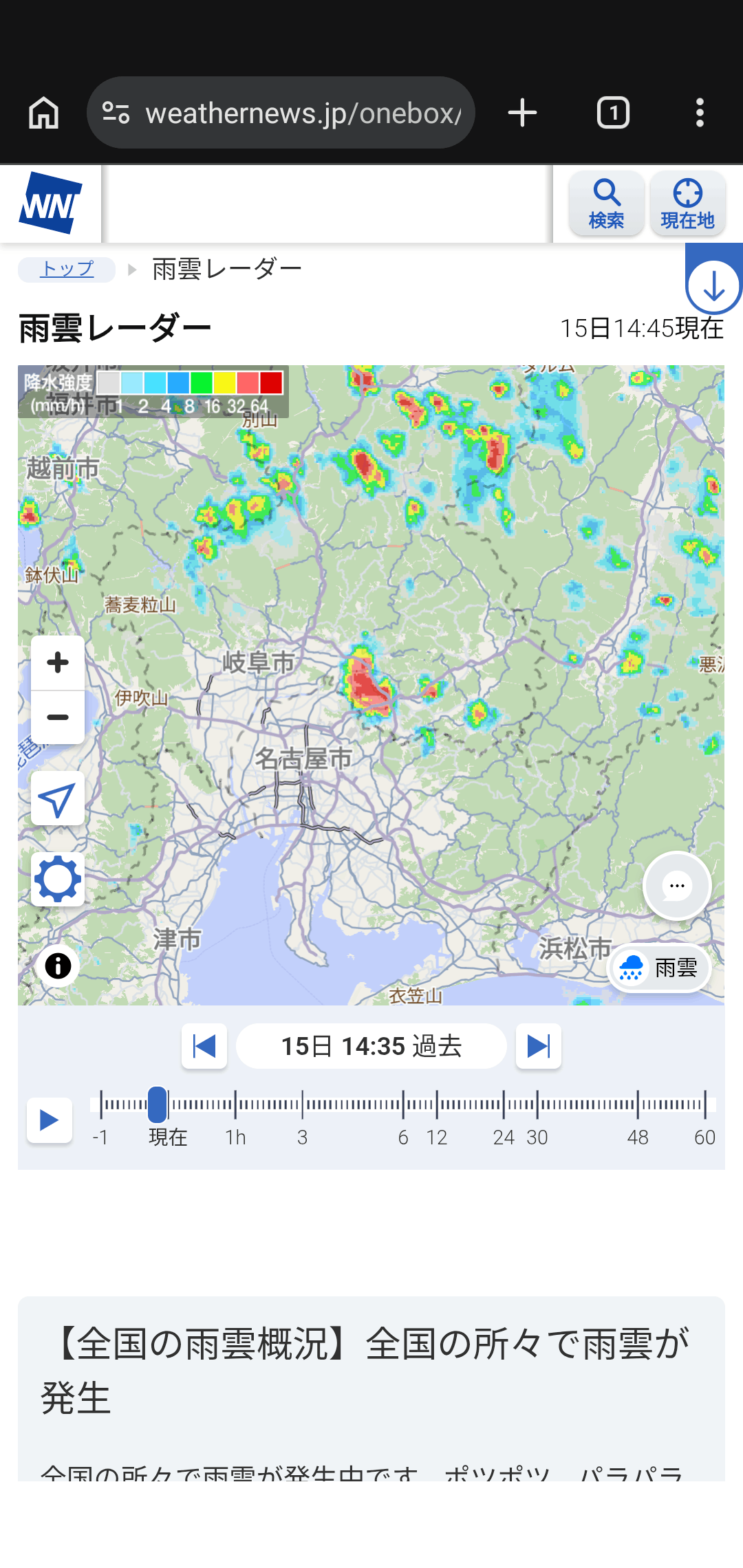Open the speech bubble comments button
The height and width of the screenshot is (1568, 743).
point(677,886)
